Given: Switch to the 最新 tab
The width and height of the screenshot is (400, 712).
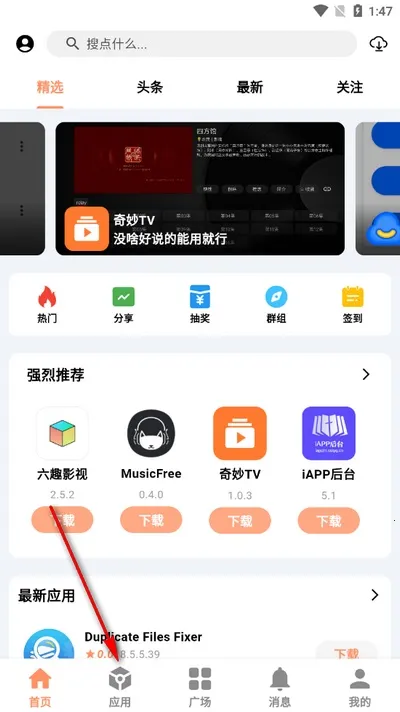Looking at the screenshot, I should click(250, 87).
